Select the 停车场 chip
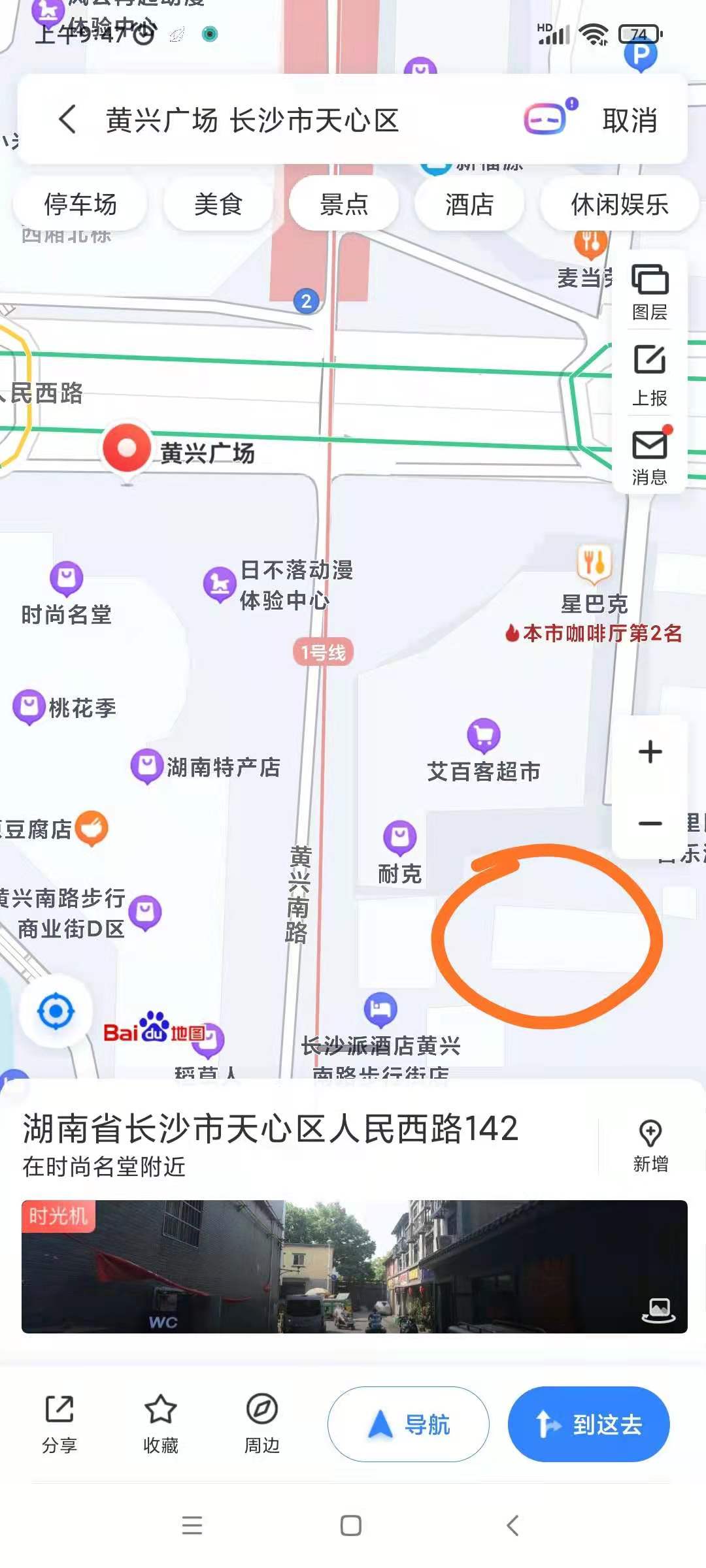 [80, 204]
